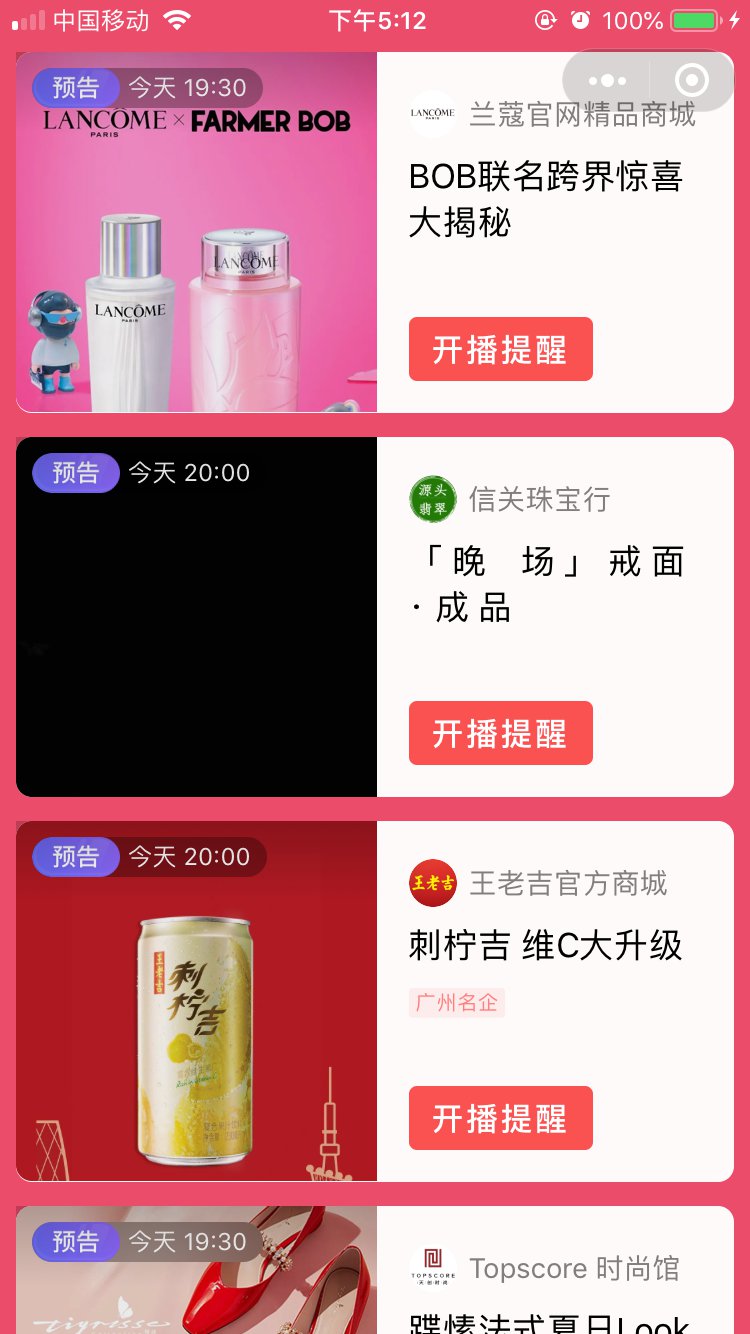Open the 刺柠吉 can preview image
The image size is (750, 1334).
click(197, 1010)
